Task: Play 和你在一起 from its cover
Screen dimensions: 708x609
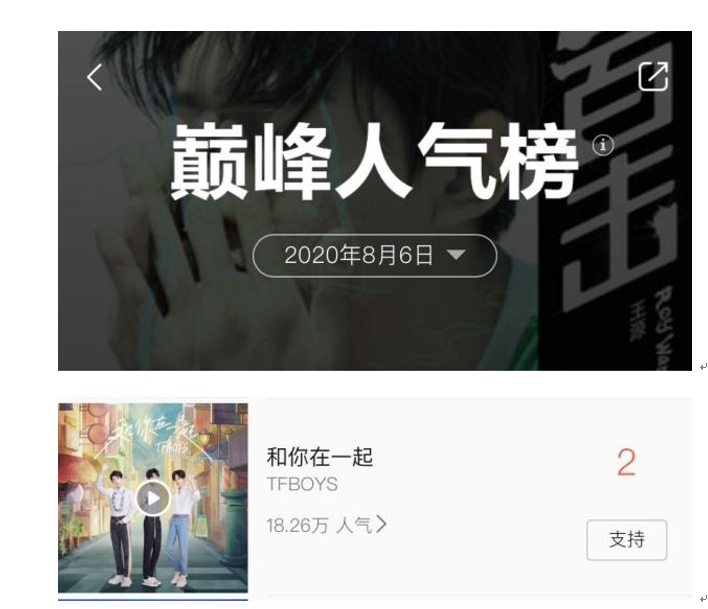Action: point(153,497)
